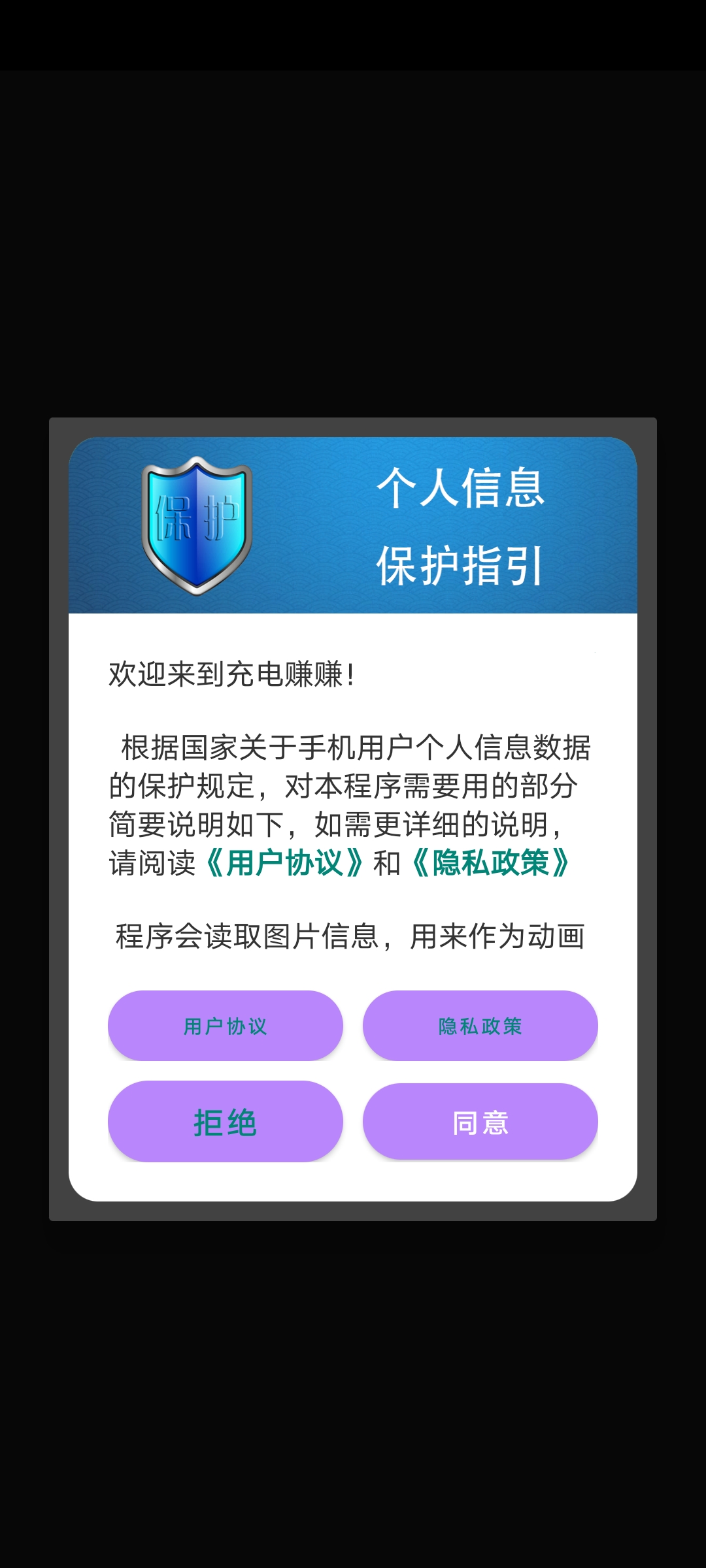Tap 拒绝 to decline the privacy guide
This screenshot has height=1568, width=706.
[x=225, y=1122]
